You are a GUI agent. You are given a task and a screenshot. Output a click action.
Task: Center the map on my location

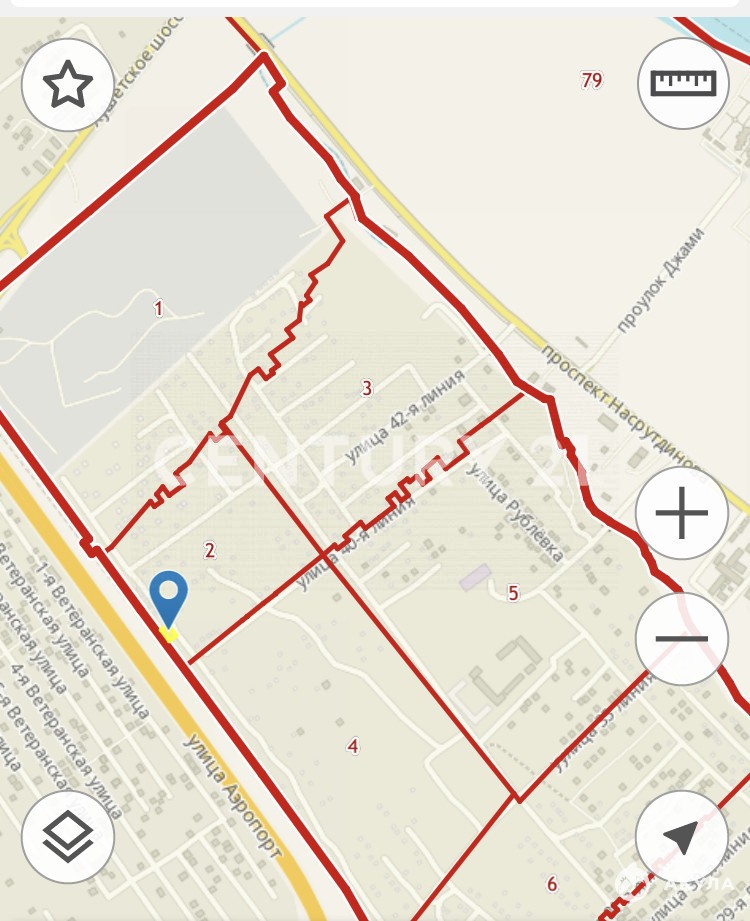pos(682,836)
